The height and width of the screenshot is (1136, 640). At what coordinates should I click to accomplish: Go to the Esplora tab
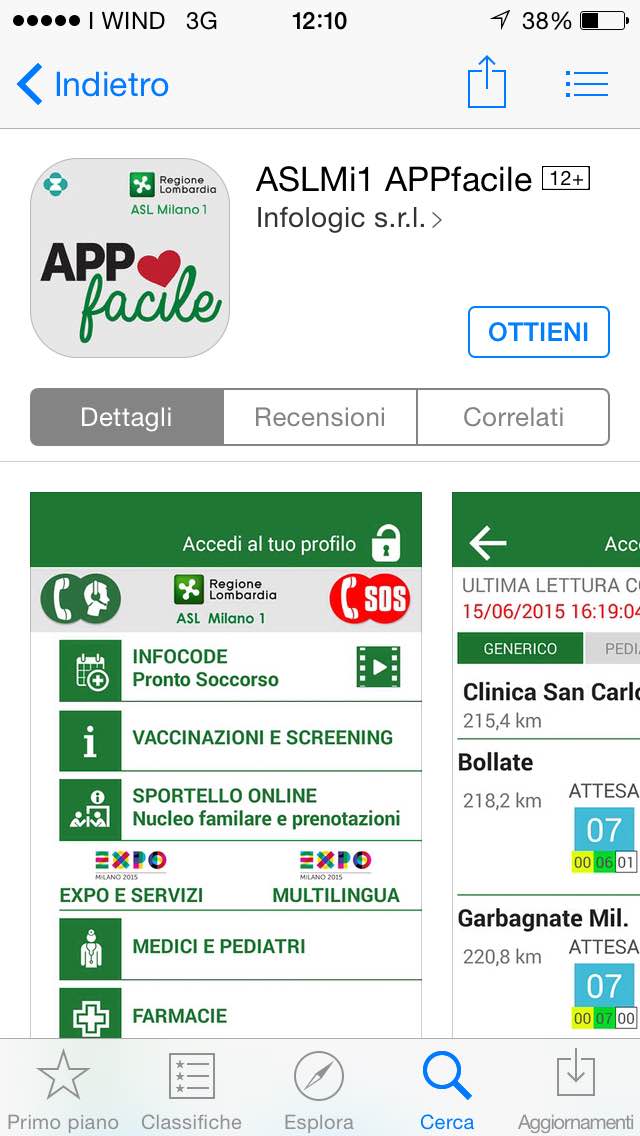click(318, 1088)
